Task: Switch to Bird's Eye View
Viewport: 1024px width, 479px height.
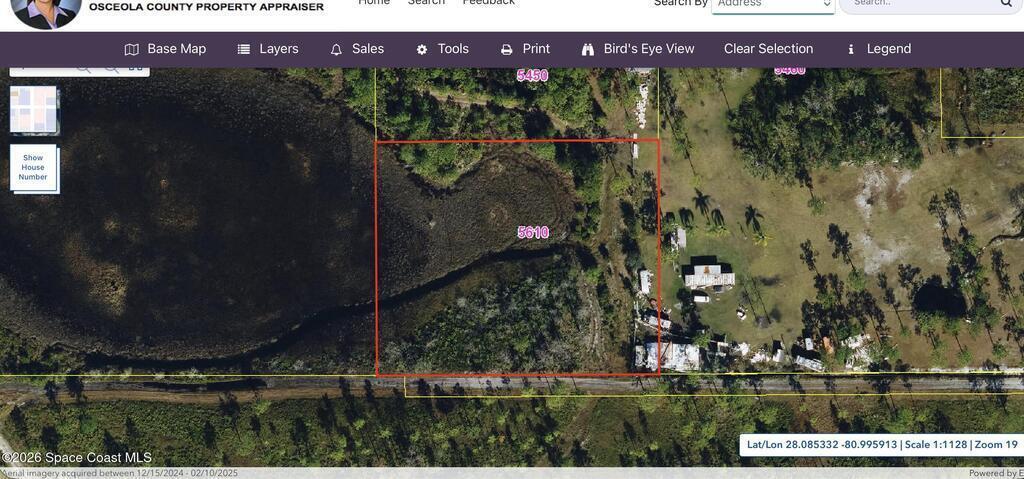Action: [x=637, y=49]
